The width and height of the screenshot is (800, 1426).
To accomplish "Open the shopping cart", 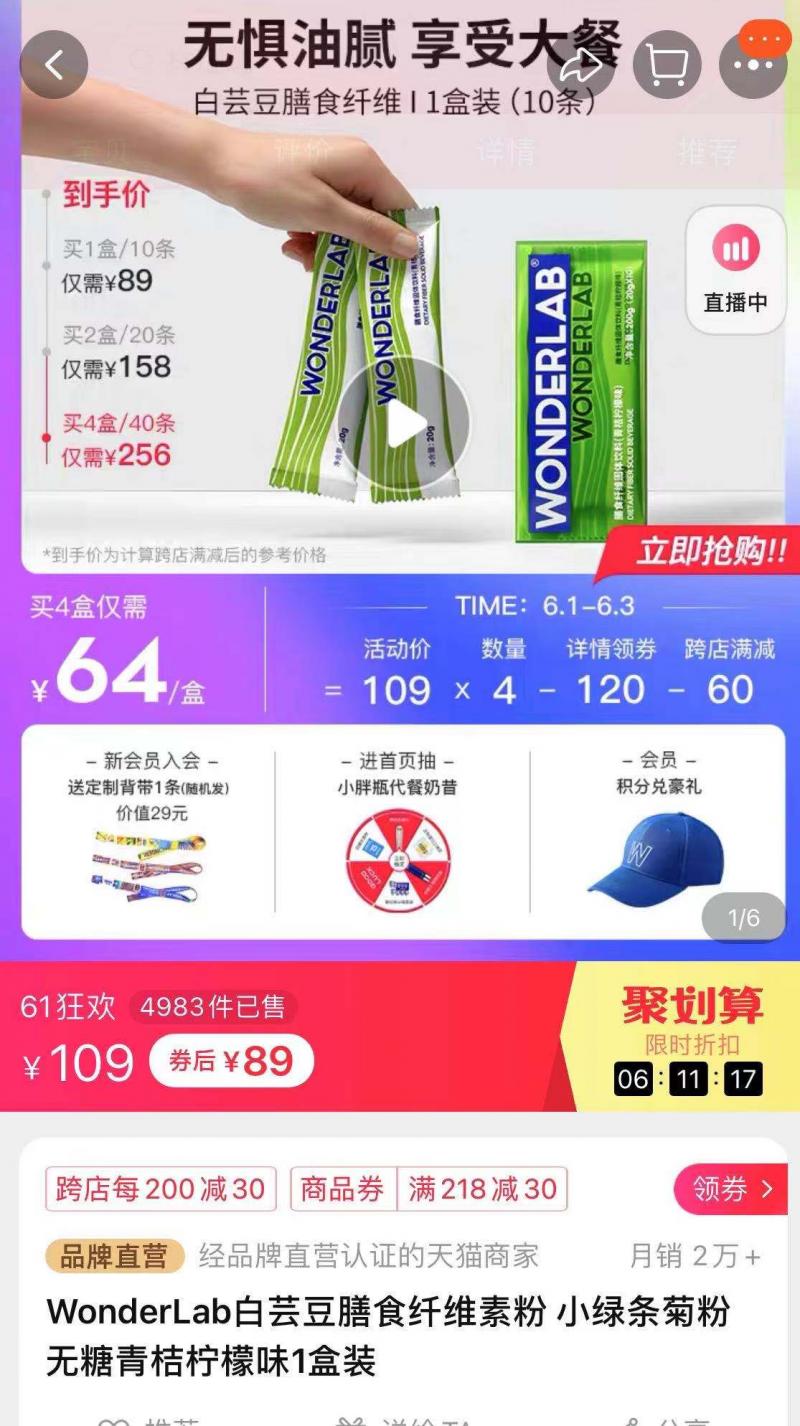I will (x=665, y=64).
